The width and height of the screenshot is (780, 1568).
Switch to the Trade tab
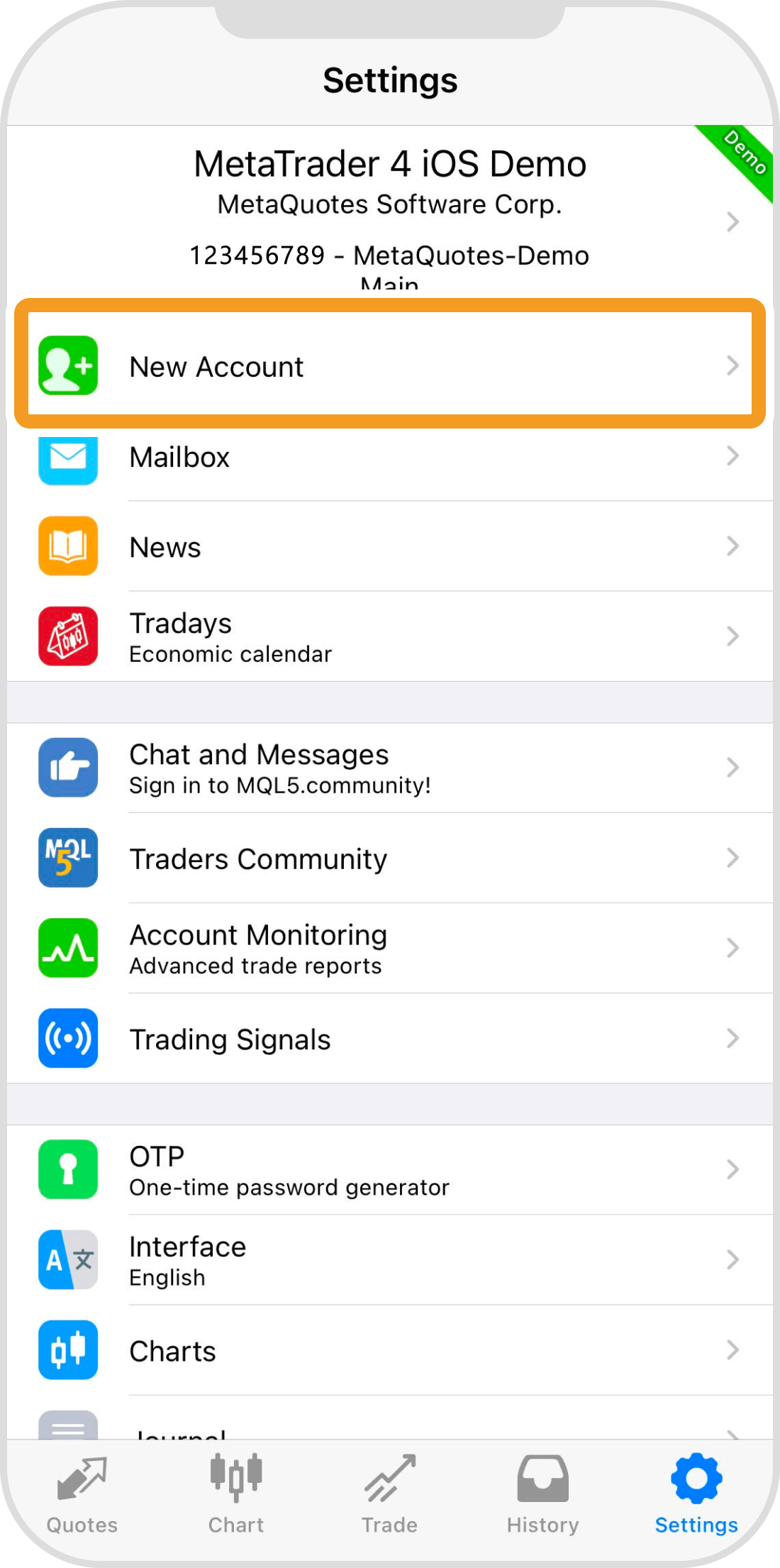pos(389,1494)
